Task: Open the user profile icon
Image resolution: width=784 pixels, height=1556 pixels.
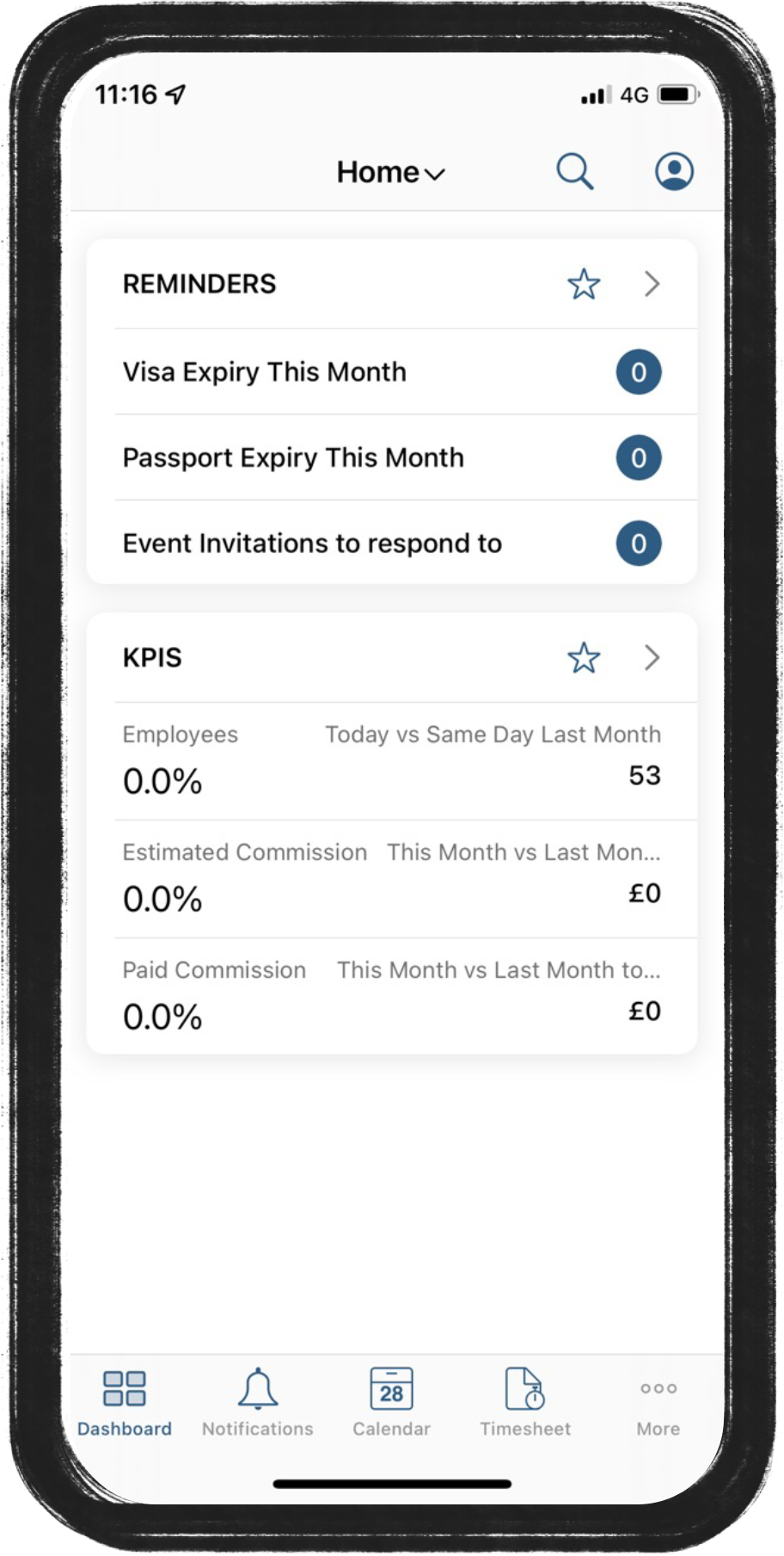Action: click(675, 171)
